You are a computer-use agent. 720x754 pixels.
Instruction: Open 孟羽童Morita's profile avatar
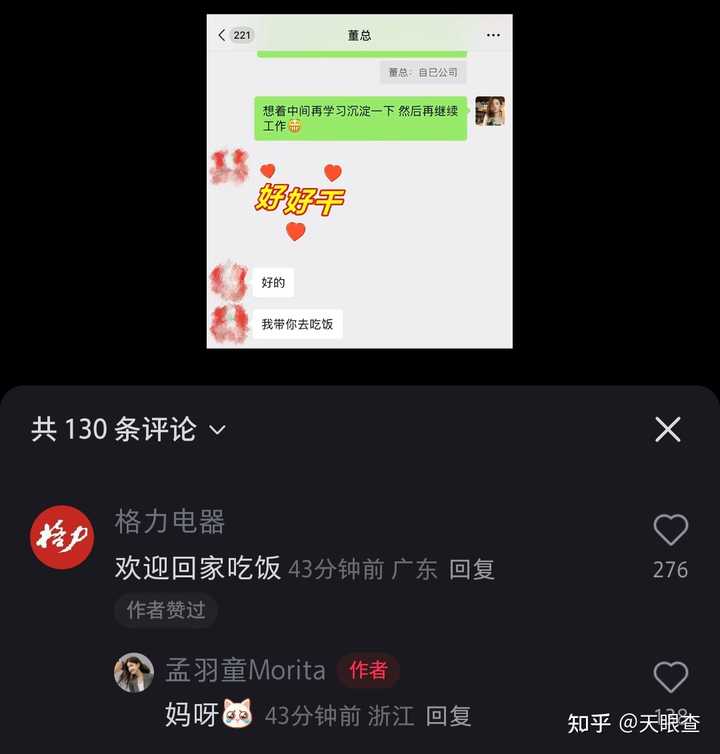(134, 673)
